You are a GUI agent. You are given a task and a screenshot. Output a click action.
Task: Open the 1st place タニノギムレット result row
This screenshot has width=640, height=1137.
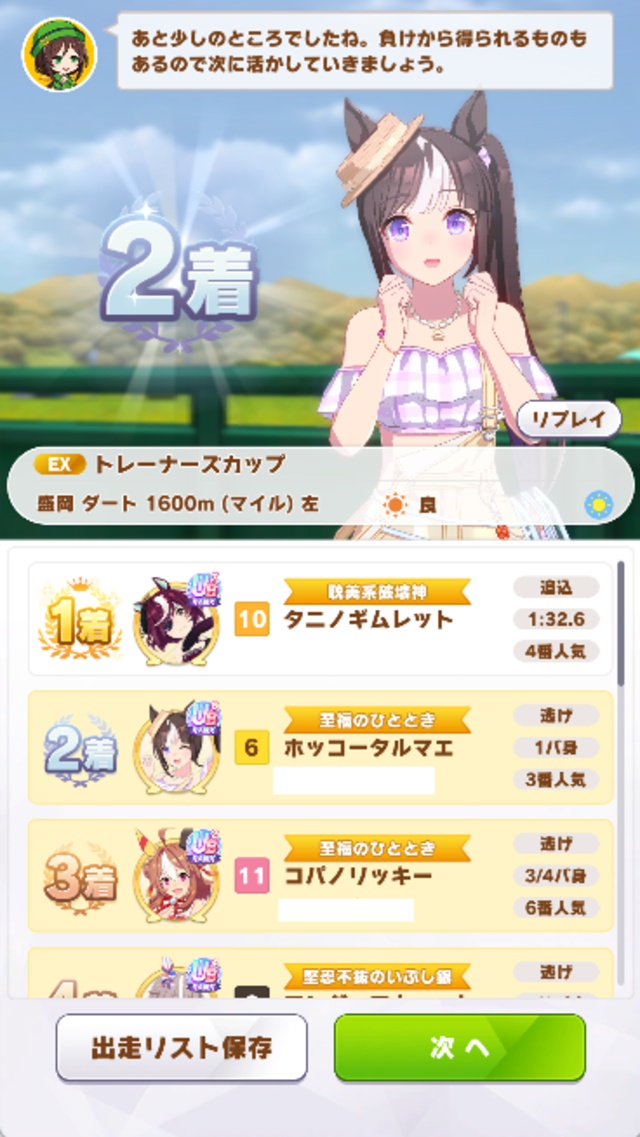pyautogui.click(x=320, y=619)
